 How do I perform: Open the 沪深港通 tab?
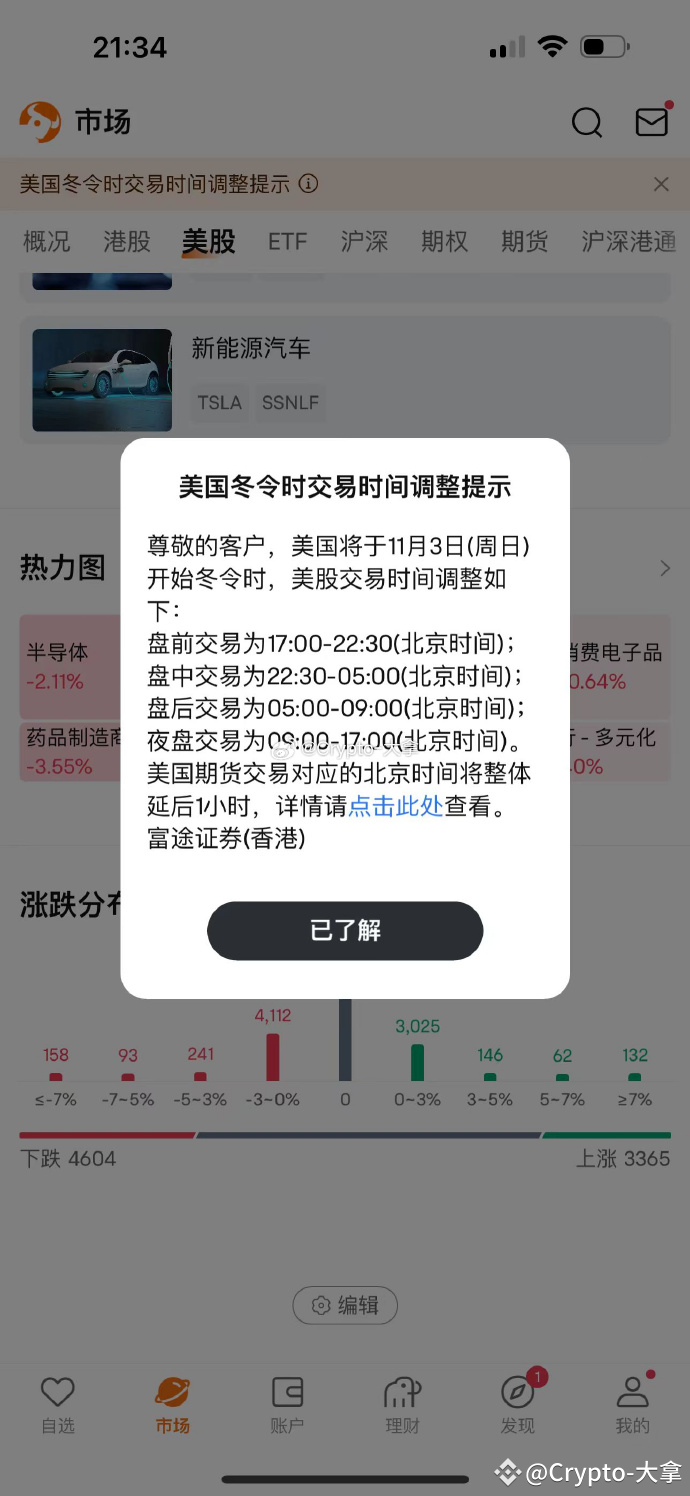point(628,241)
